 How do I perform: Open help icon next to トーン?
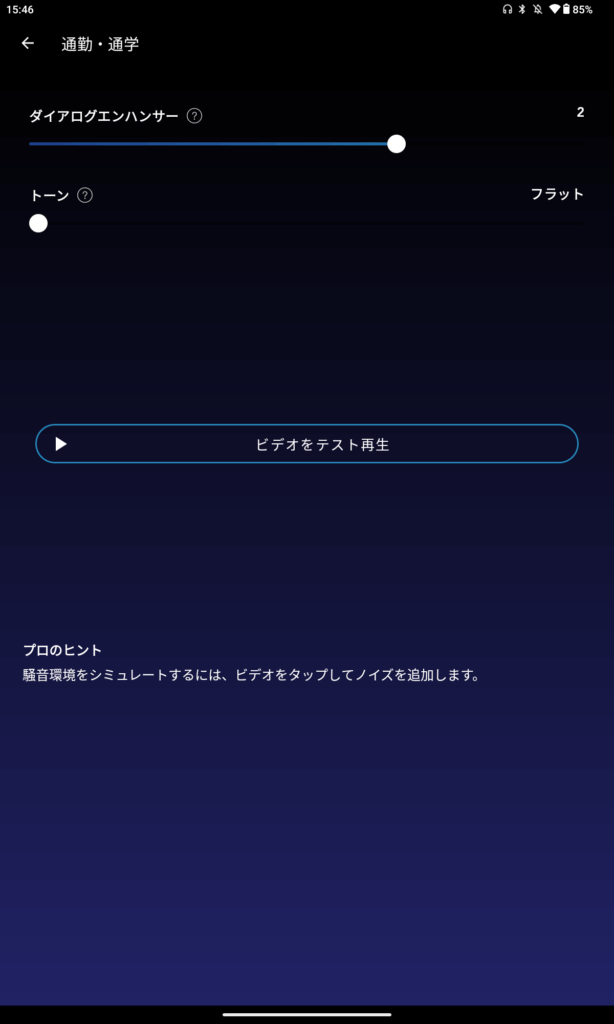coord(85,195)
